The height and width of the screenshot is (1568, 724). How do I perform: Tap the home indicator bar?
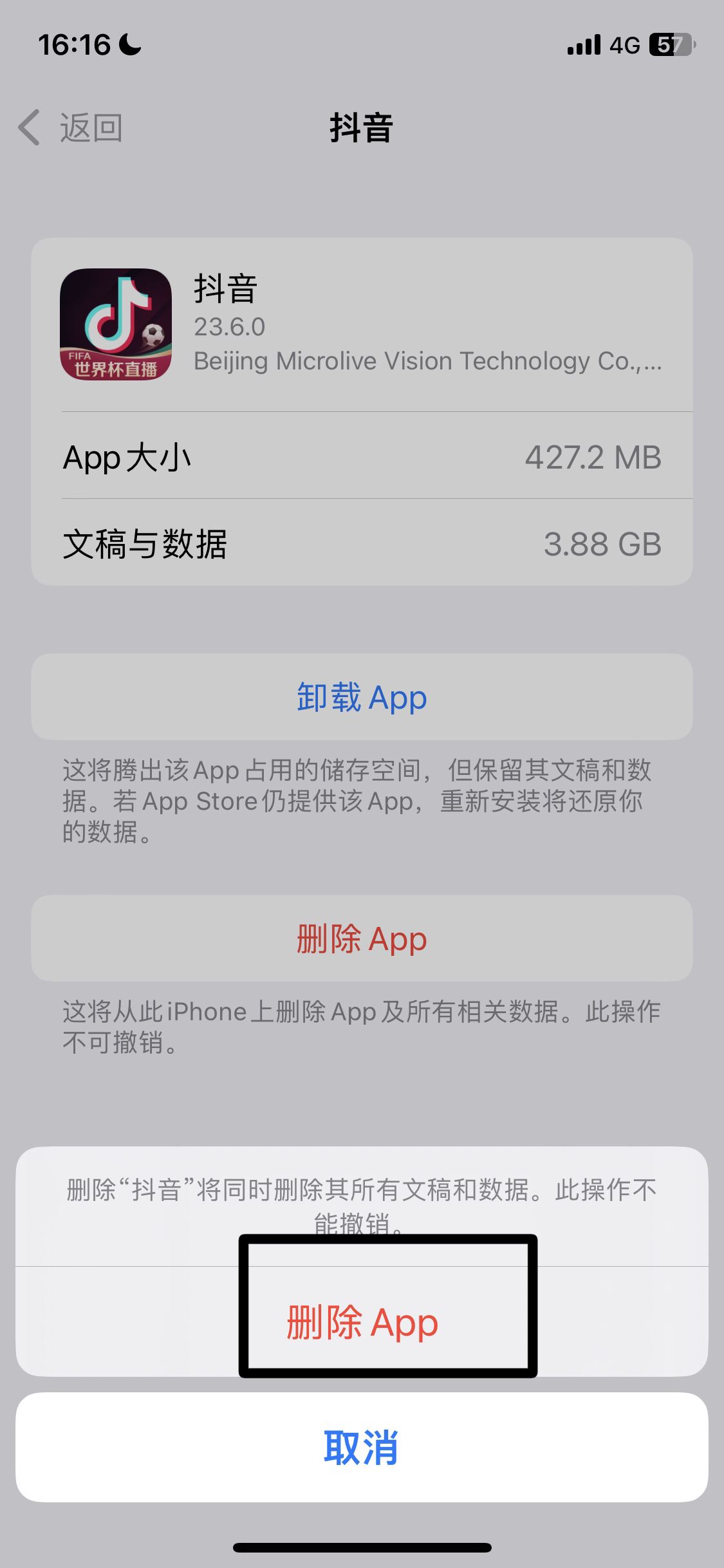[362, 1548]
